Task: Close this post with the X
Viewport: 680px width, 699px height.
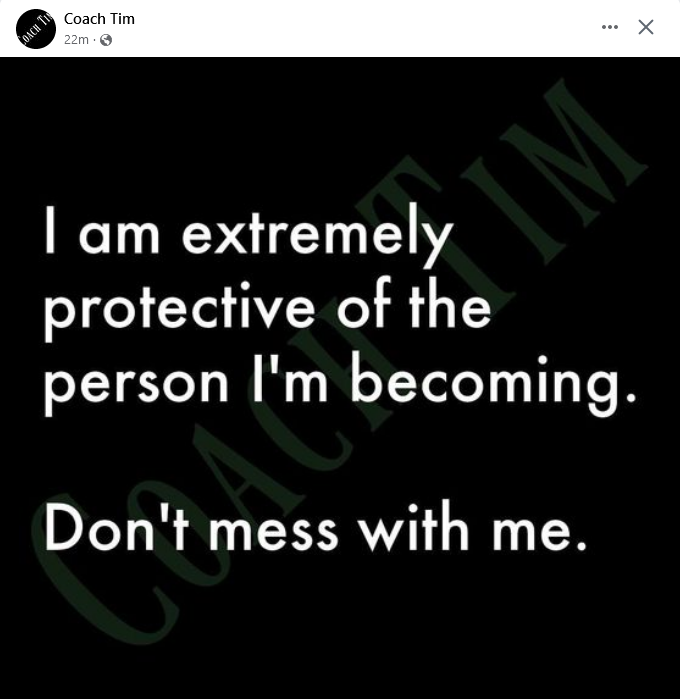Action: (646, 27)
